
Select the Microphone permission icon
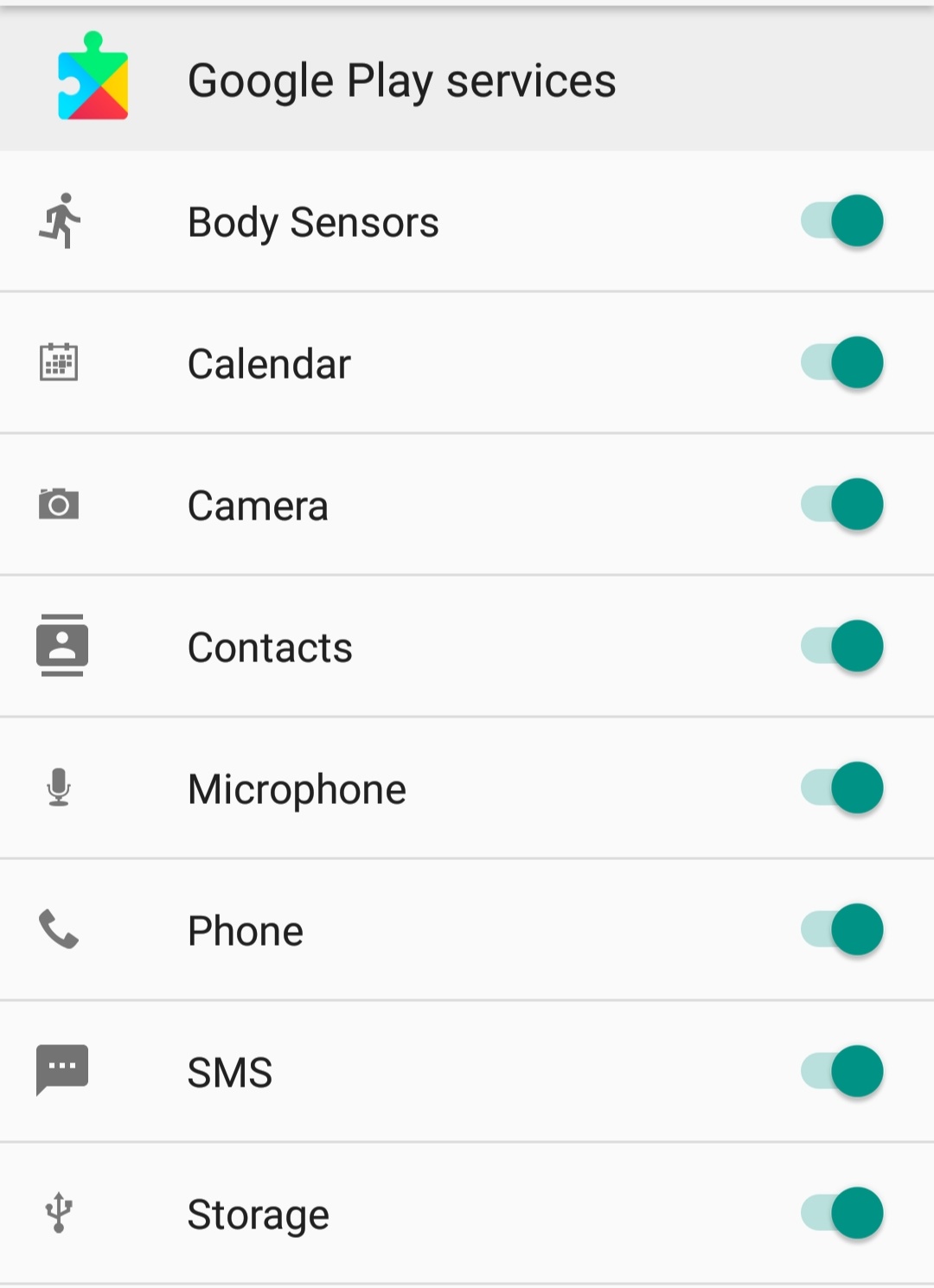click(57, 787)
